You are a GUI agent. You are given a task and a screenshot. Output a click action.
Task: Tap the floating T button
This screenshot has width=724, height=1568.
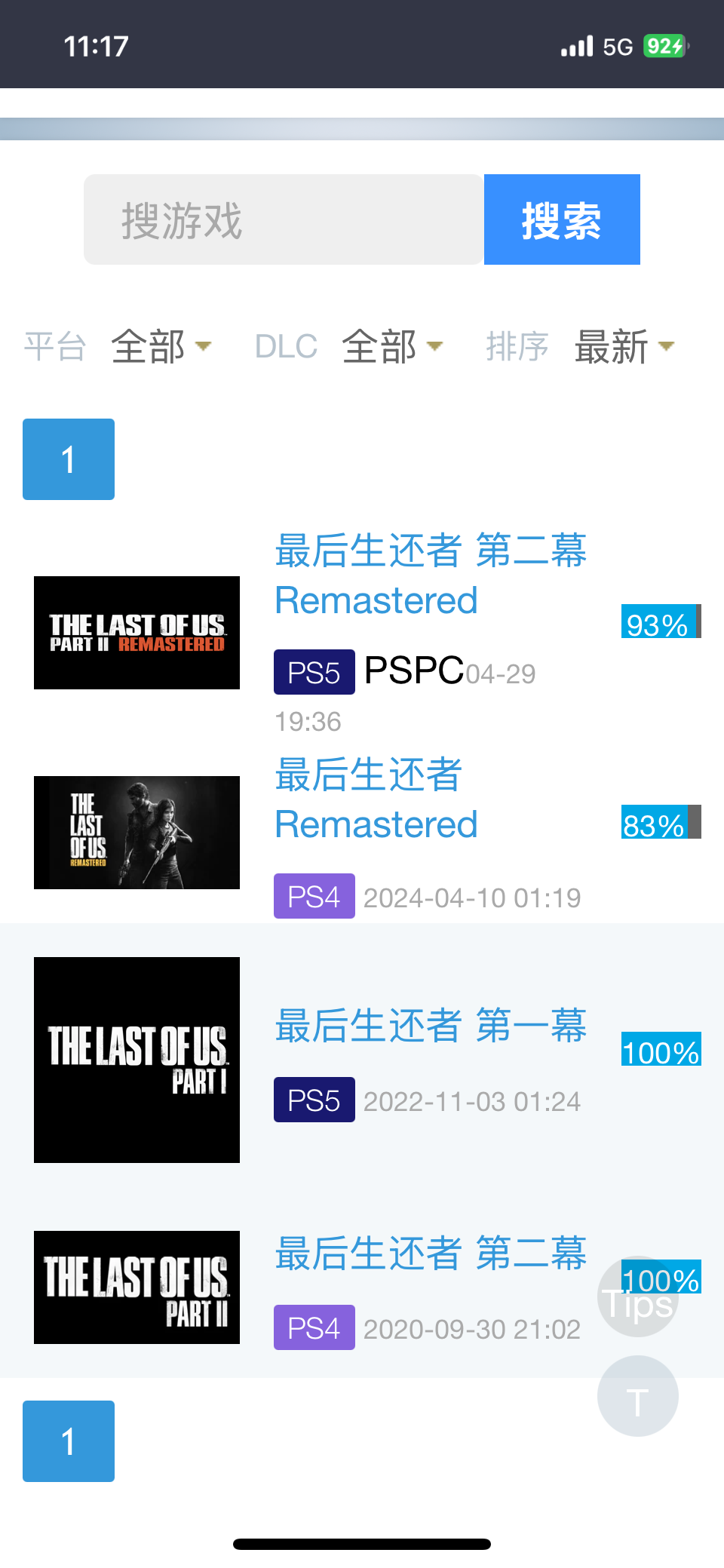[x=637, y=1396]
